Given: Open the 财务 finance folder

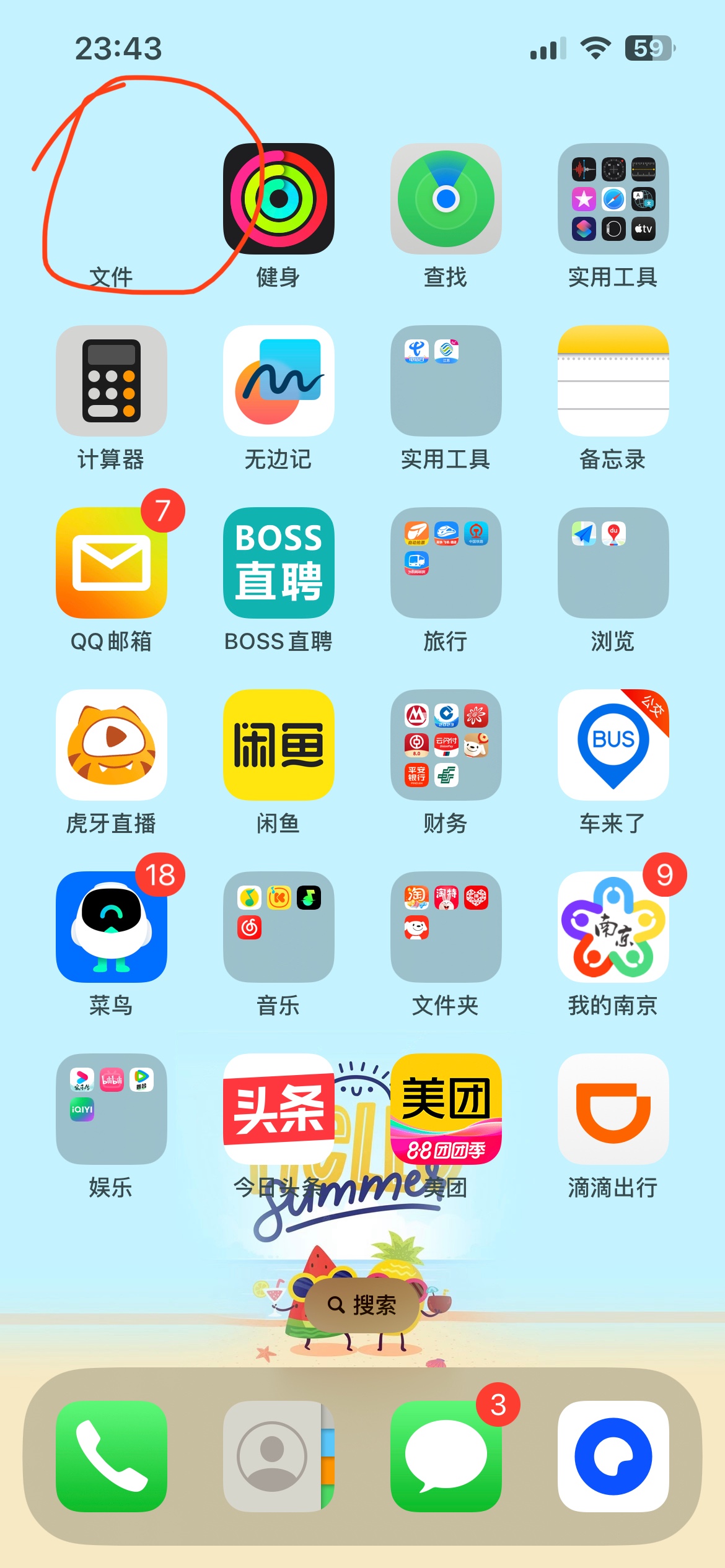Looking at the screenshot, I should coord(446,745).
